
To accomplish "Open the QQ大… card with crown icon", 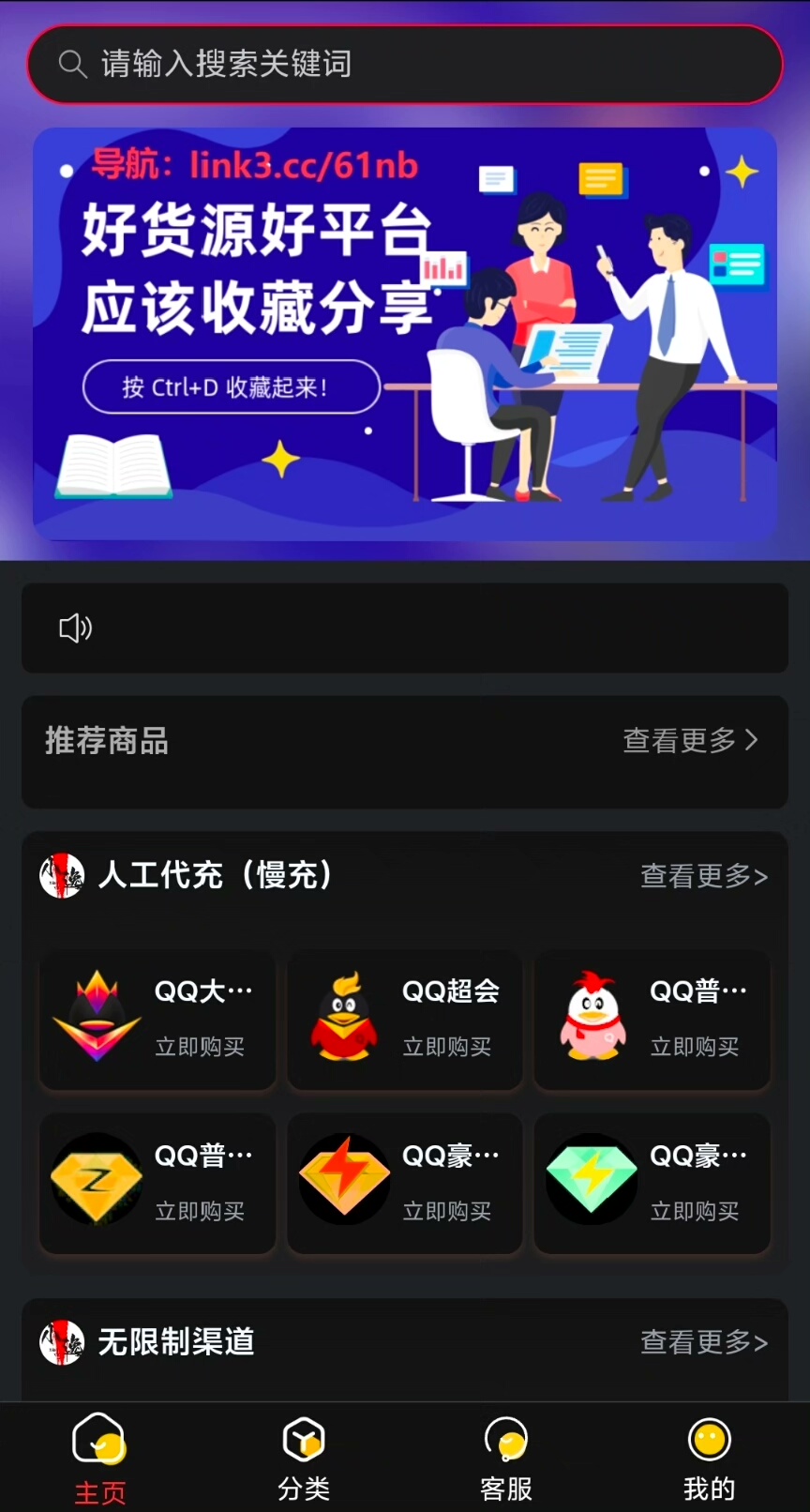I will (x=157, y=1020).
